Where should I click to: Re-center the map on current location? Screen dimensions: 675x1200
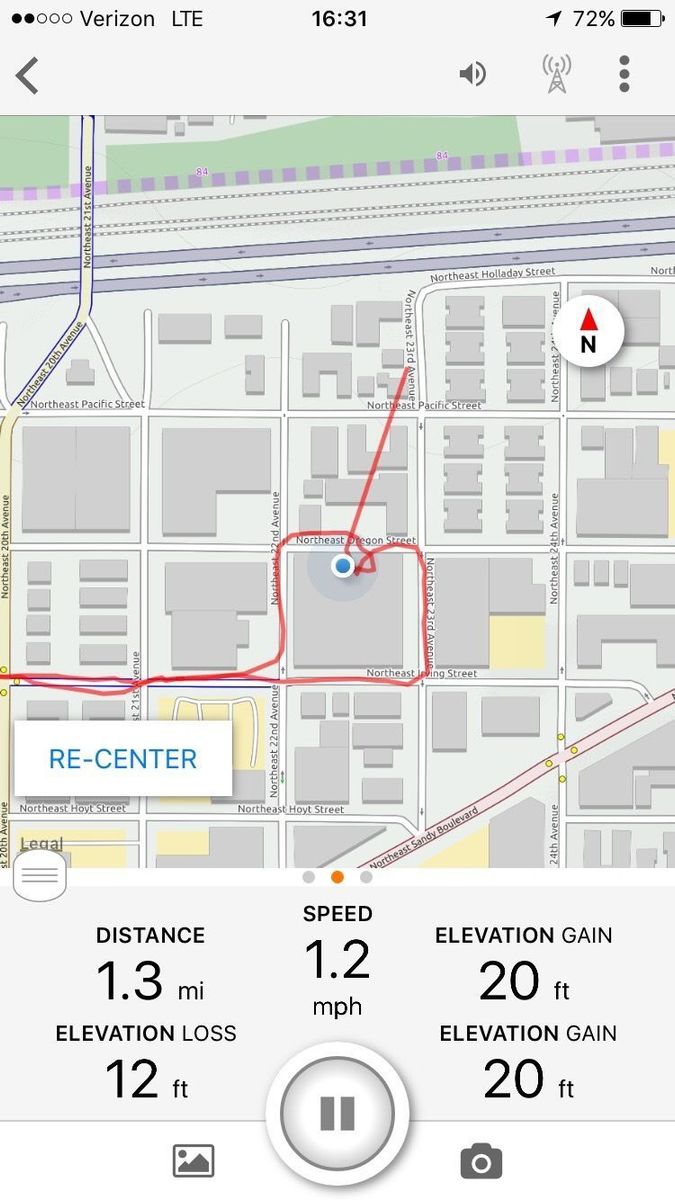[x=123, y=758]
